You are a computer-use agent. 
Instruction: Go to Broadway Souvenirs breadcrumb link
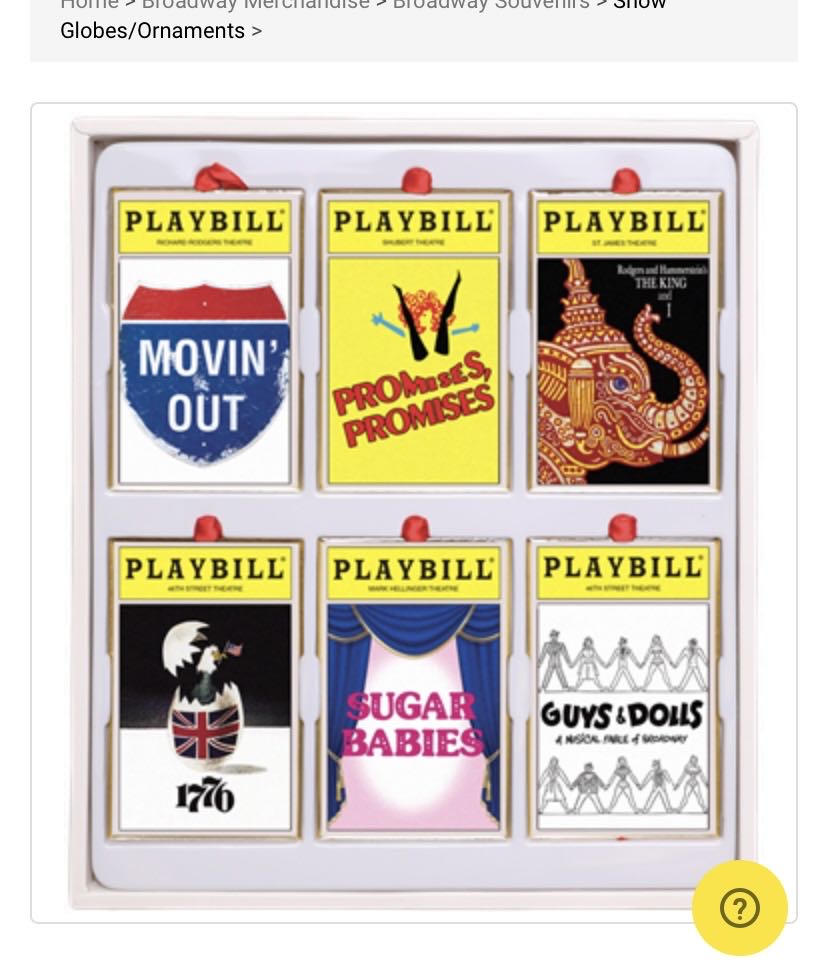point(490,5)
